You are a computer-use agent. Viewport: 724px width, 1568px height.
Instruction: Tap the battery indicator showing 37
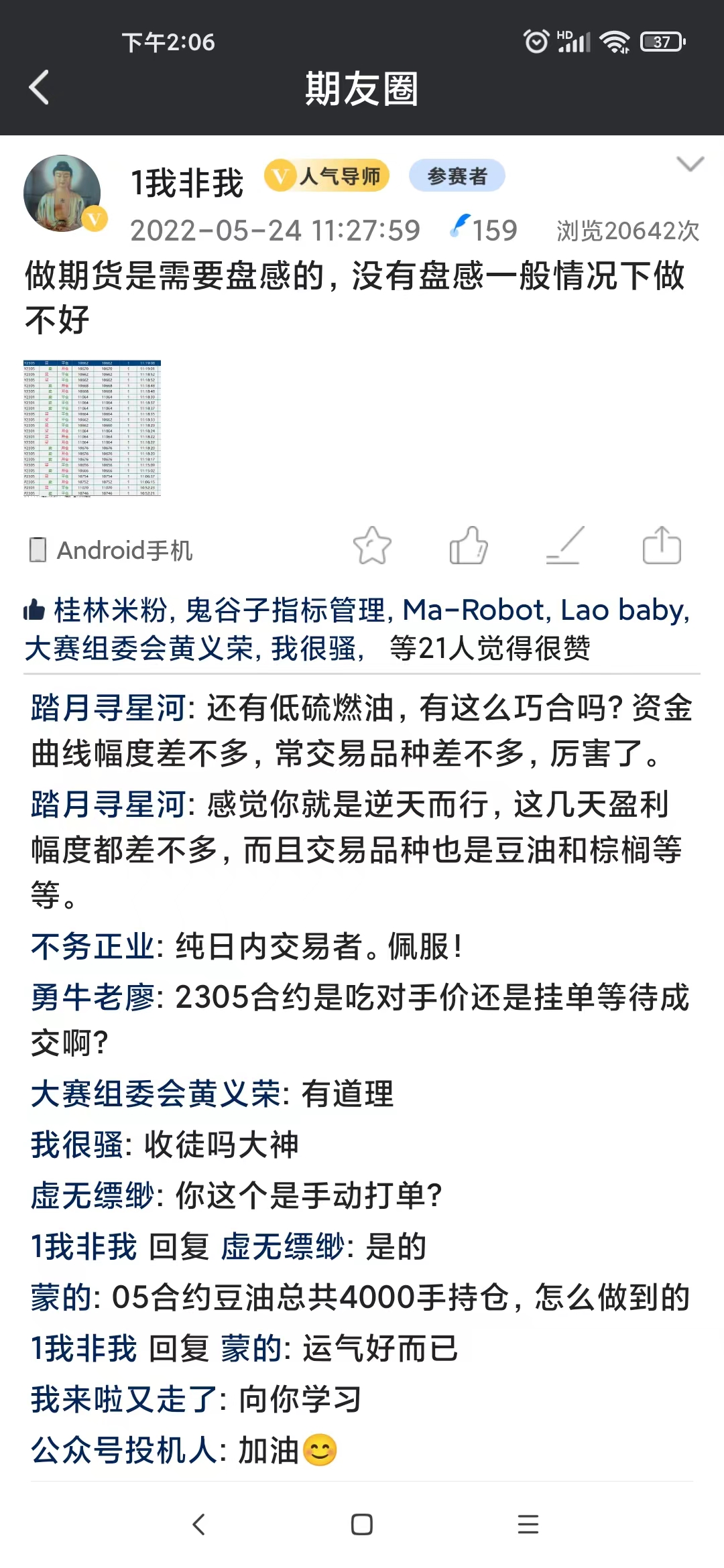tap(660, 40)
